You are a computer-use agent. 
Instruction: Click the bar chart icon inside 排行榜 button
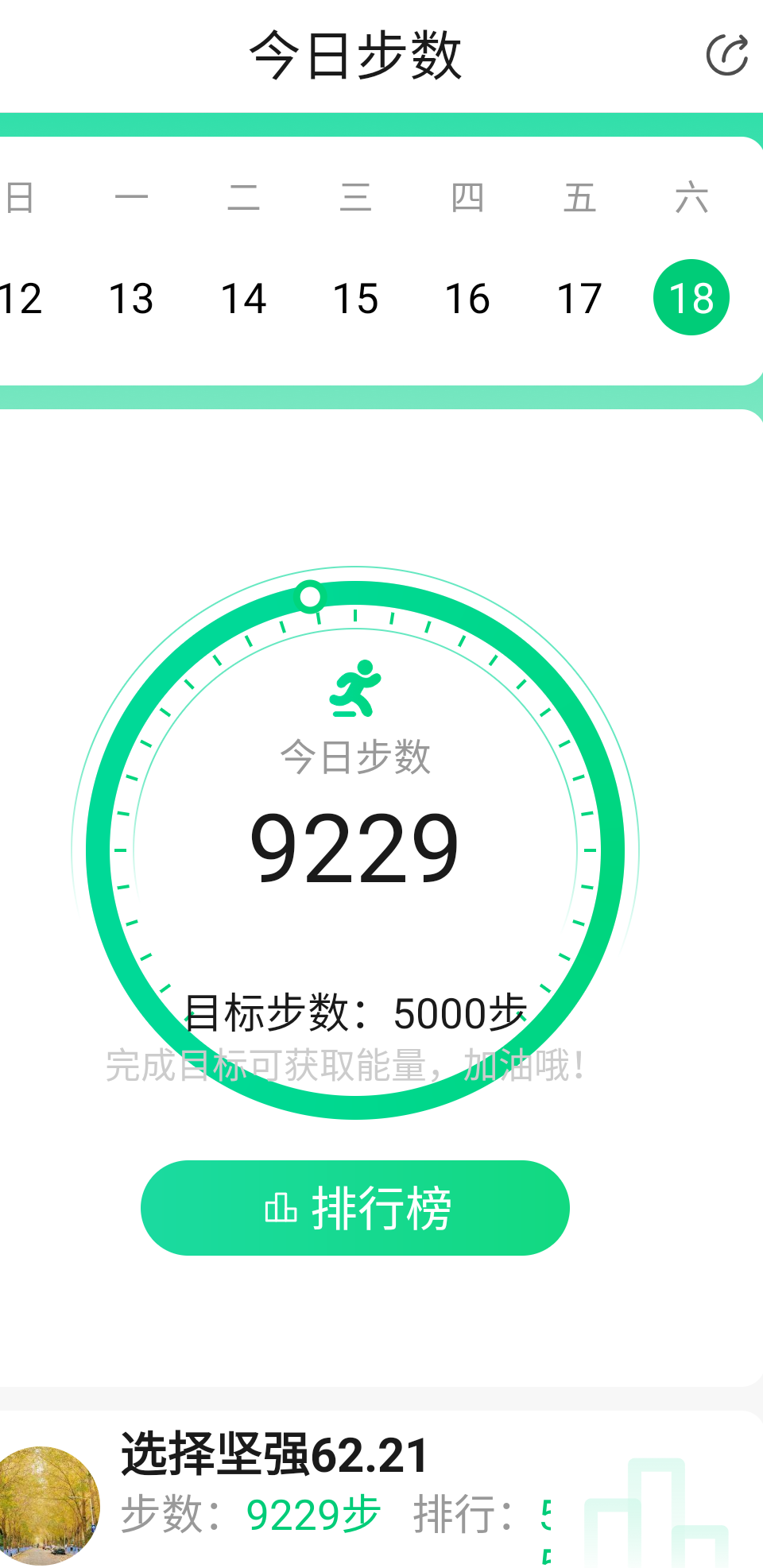point(280,1207)
